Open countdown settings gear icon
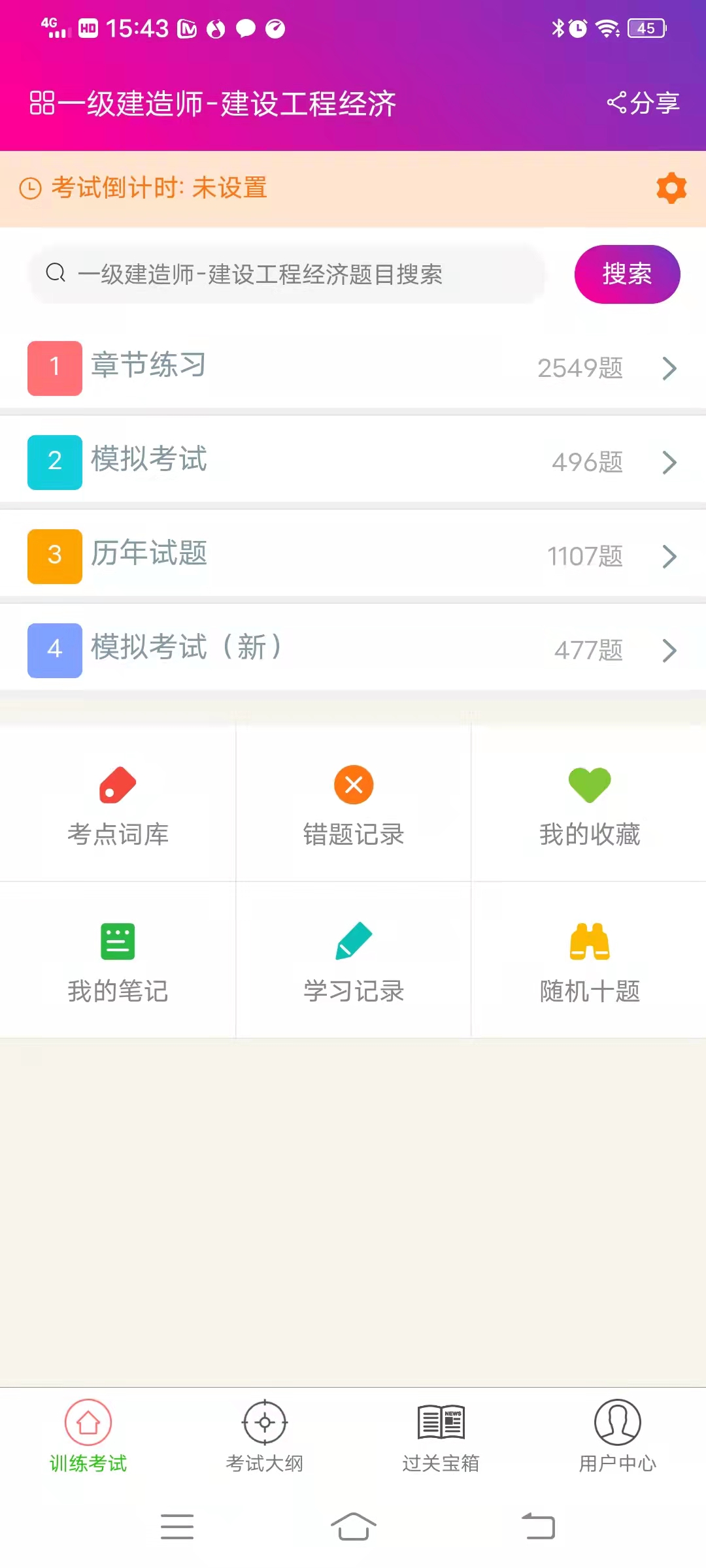 coord(670,189)
